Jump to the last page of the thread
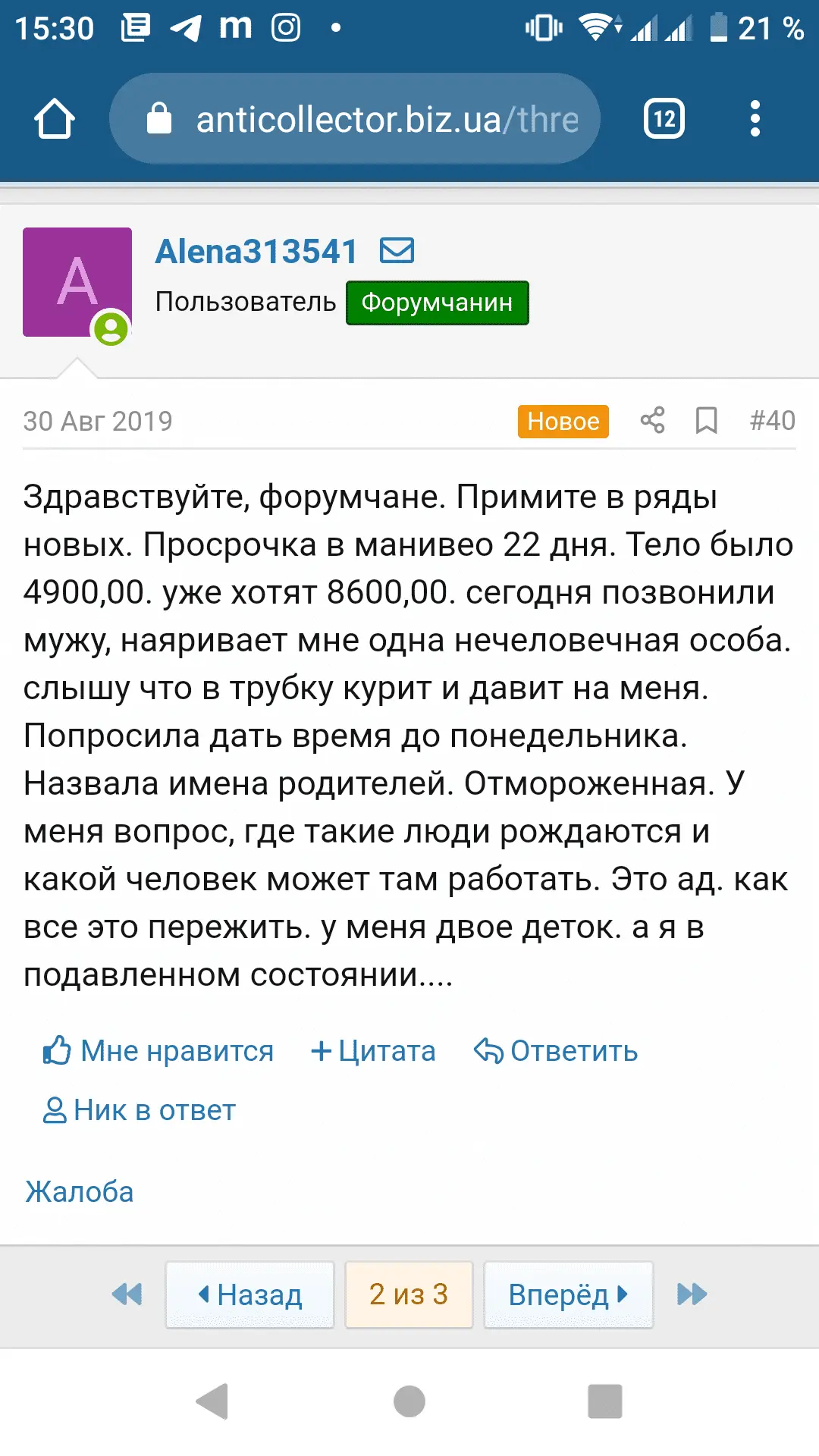819x1456 pixels. coord(692,1294)
